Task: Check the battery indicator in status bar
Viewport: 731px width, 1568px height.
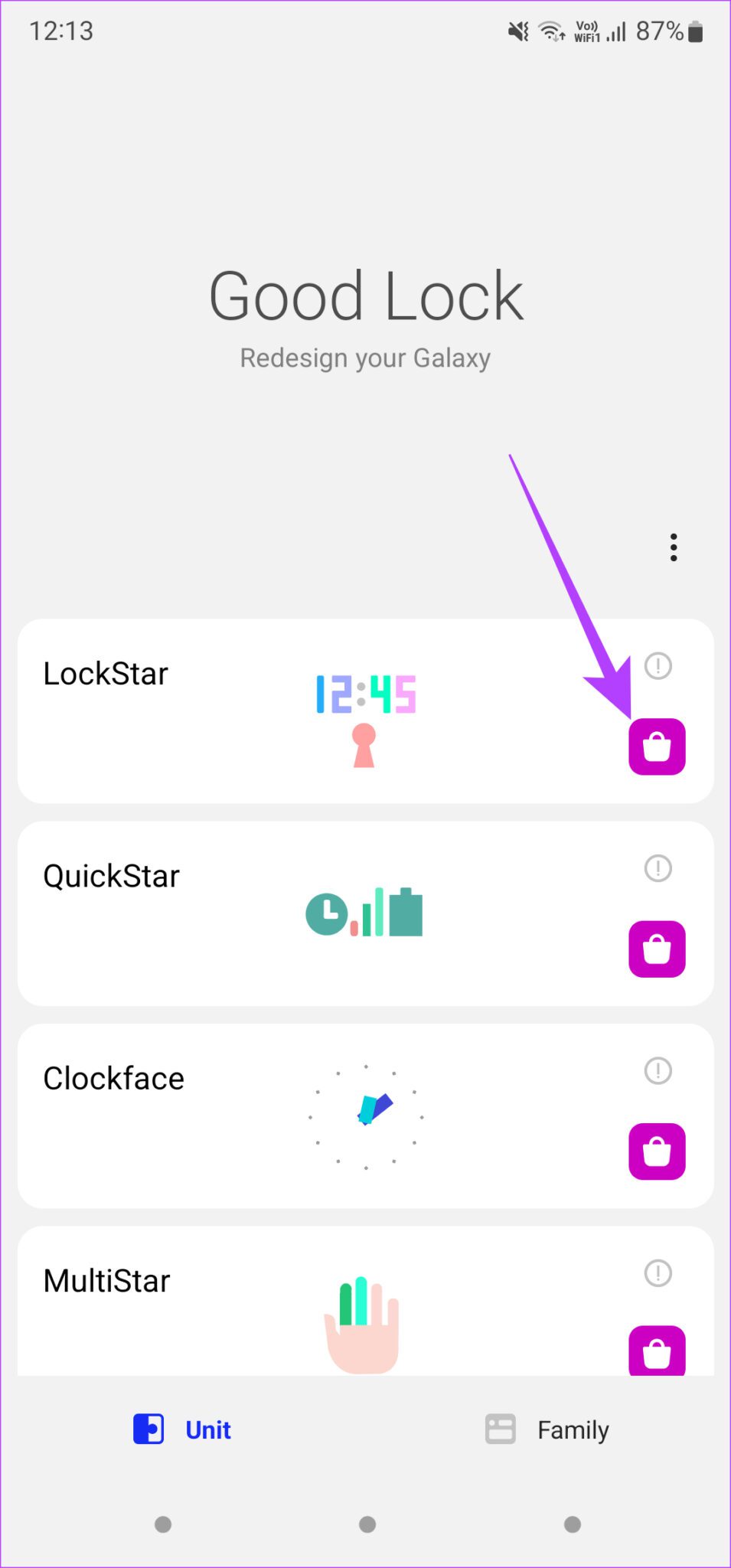Action: click(x=695, y=31)
